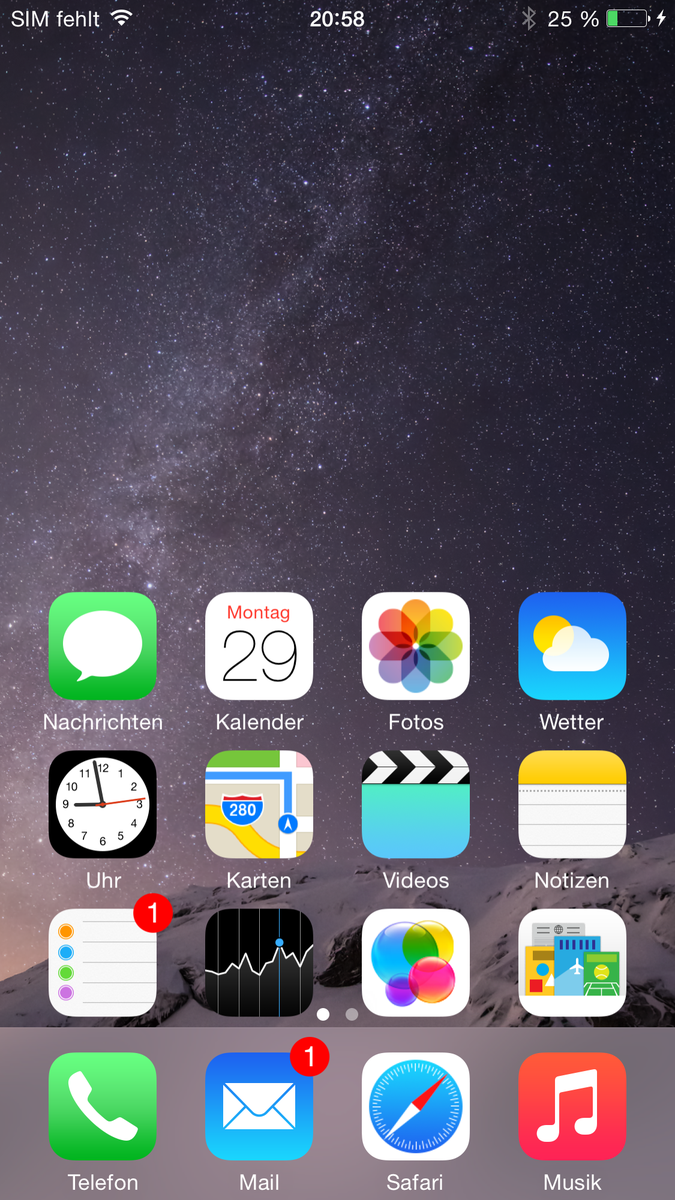The height and width of the screenshot is (1200, 675).
Task: Open the Kalender app
Action: (x=259, y=646)
